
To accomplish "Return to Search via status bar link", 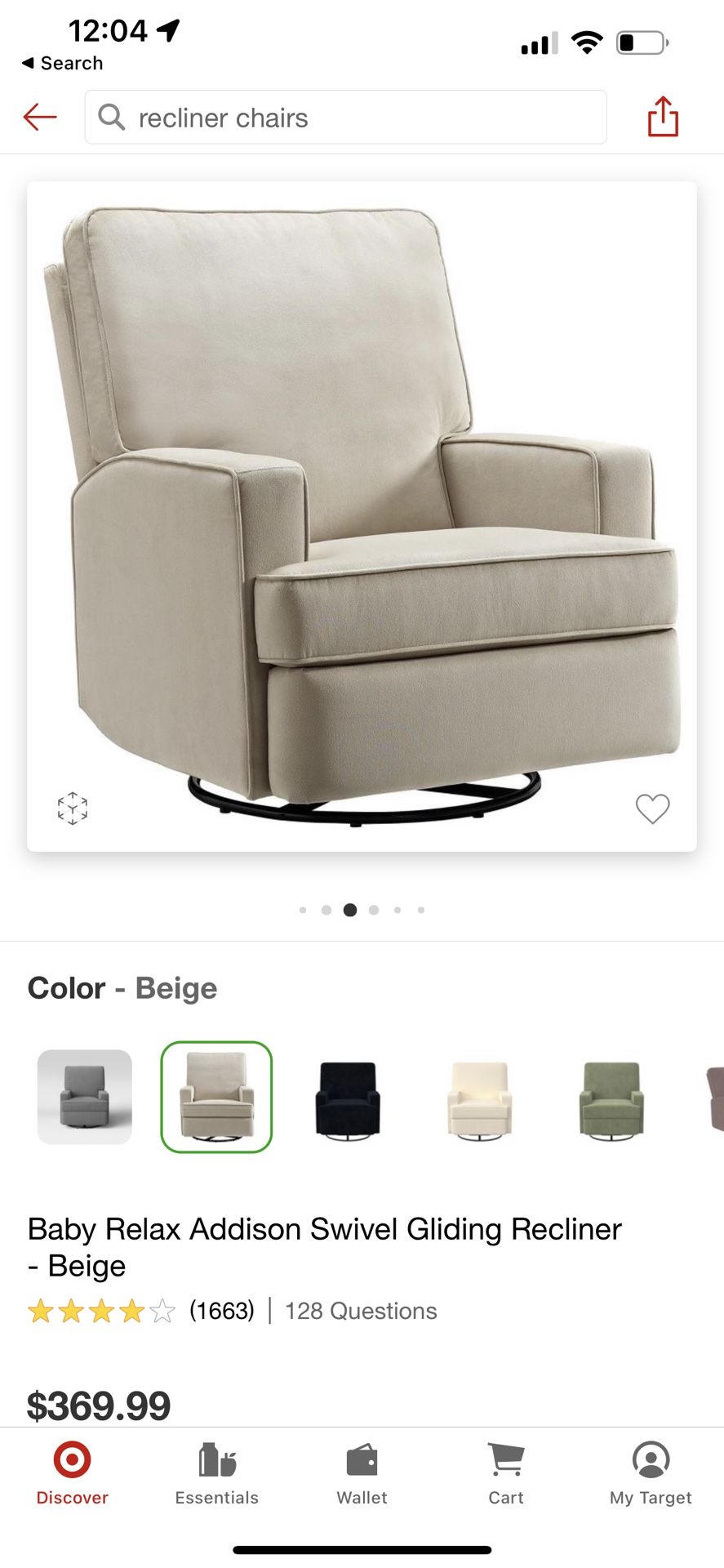I will [62, 63].
